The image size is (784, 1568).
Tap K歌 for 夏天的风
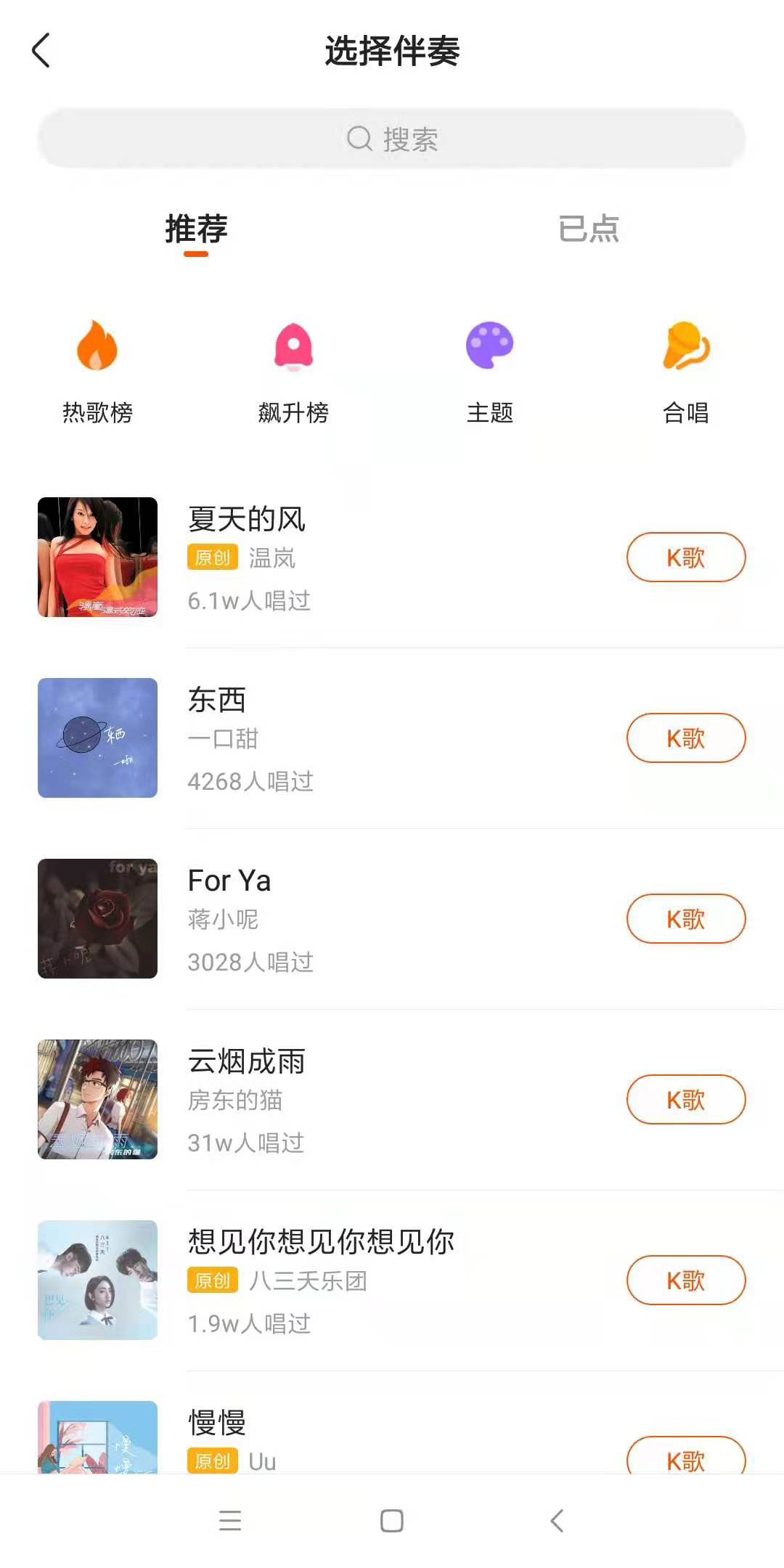[685, 558]
